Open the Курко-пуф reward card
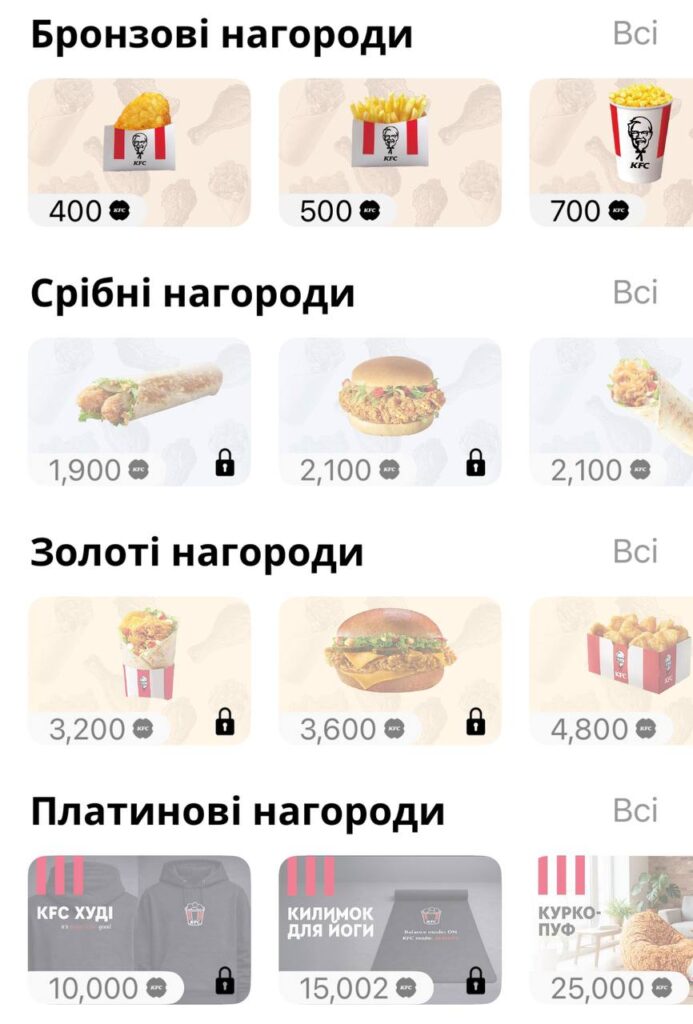The image size is (693, 1024). point(612,929)
